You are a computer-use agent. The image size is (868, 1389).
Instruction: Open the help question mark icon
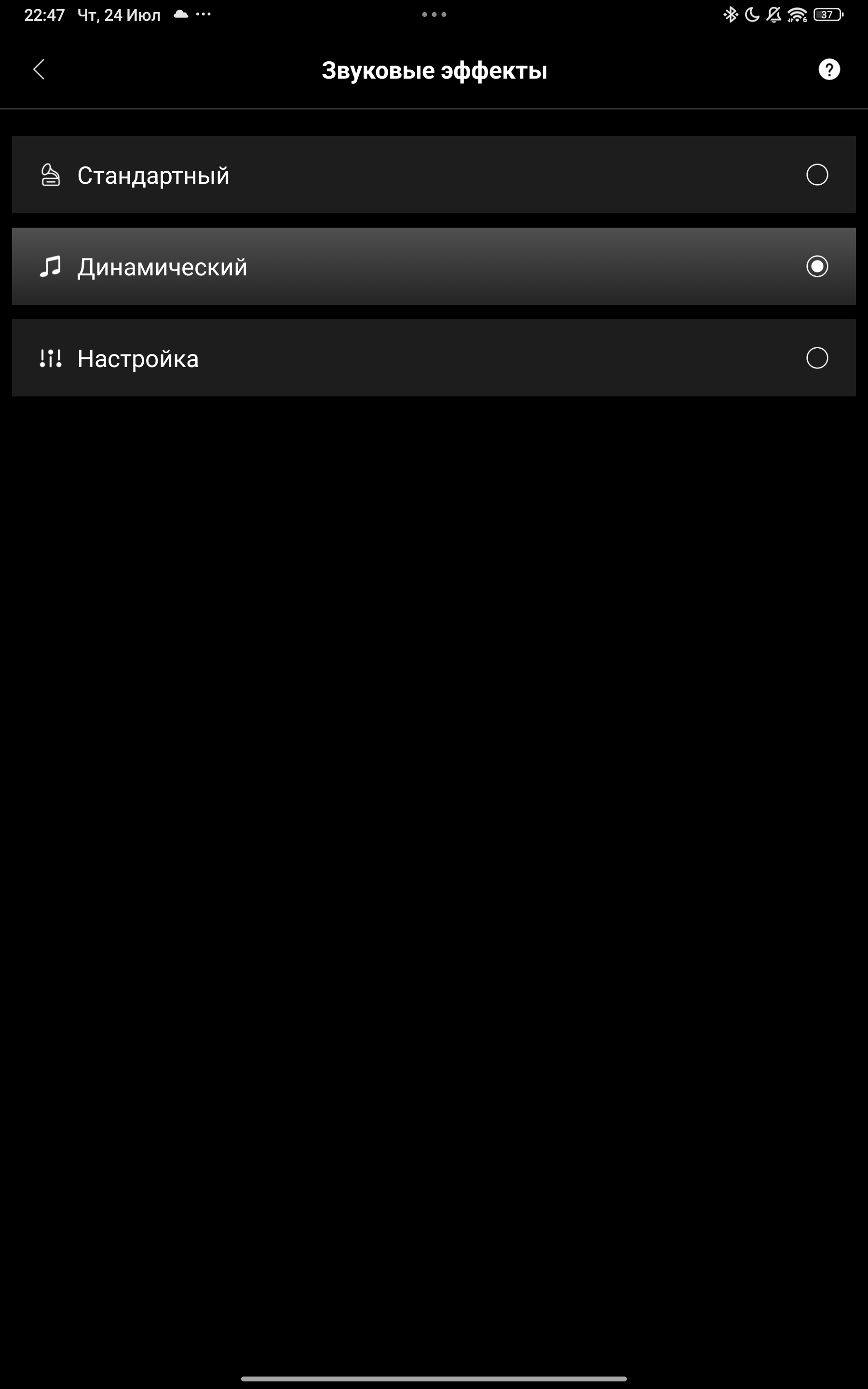(x=828, y=69)
